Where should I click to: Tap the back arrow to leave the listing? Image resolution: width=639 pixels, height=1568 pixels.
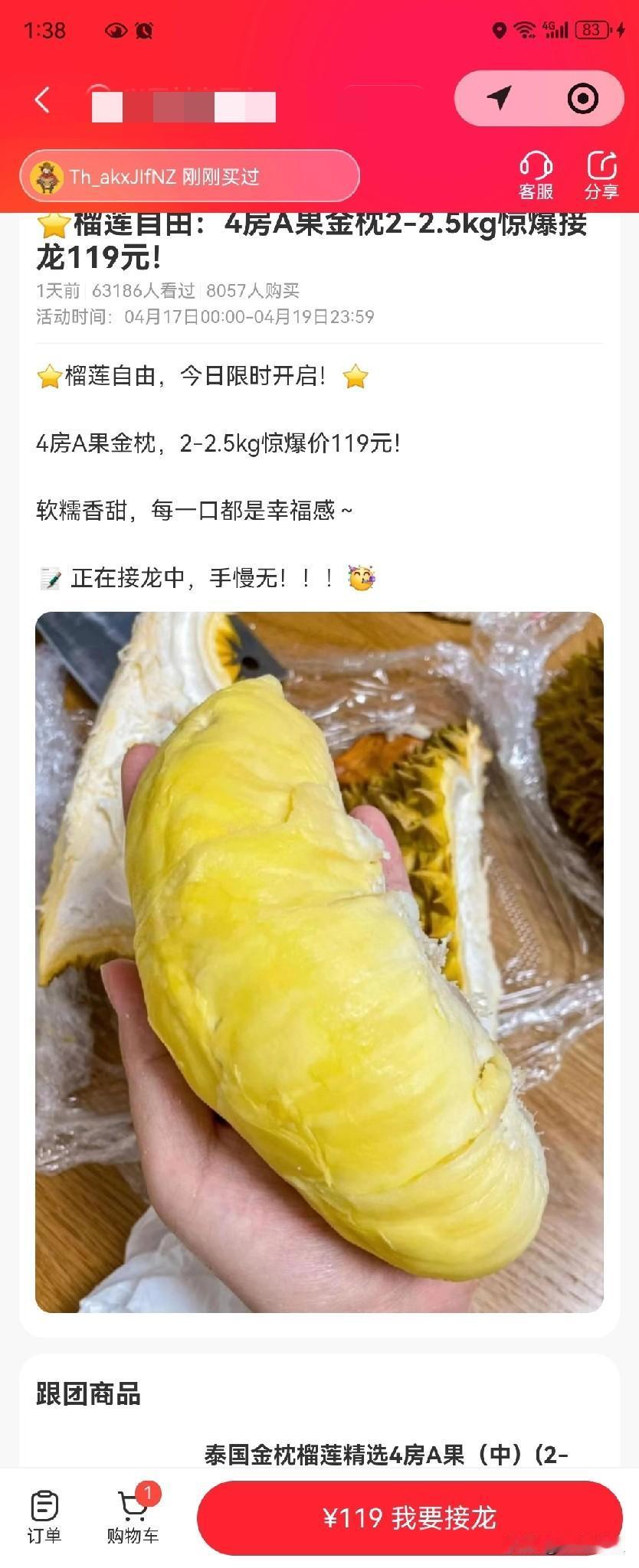[x=42, y=100]
